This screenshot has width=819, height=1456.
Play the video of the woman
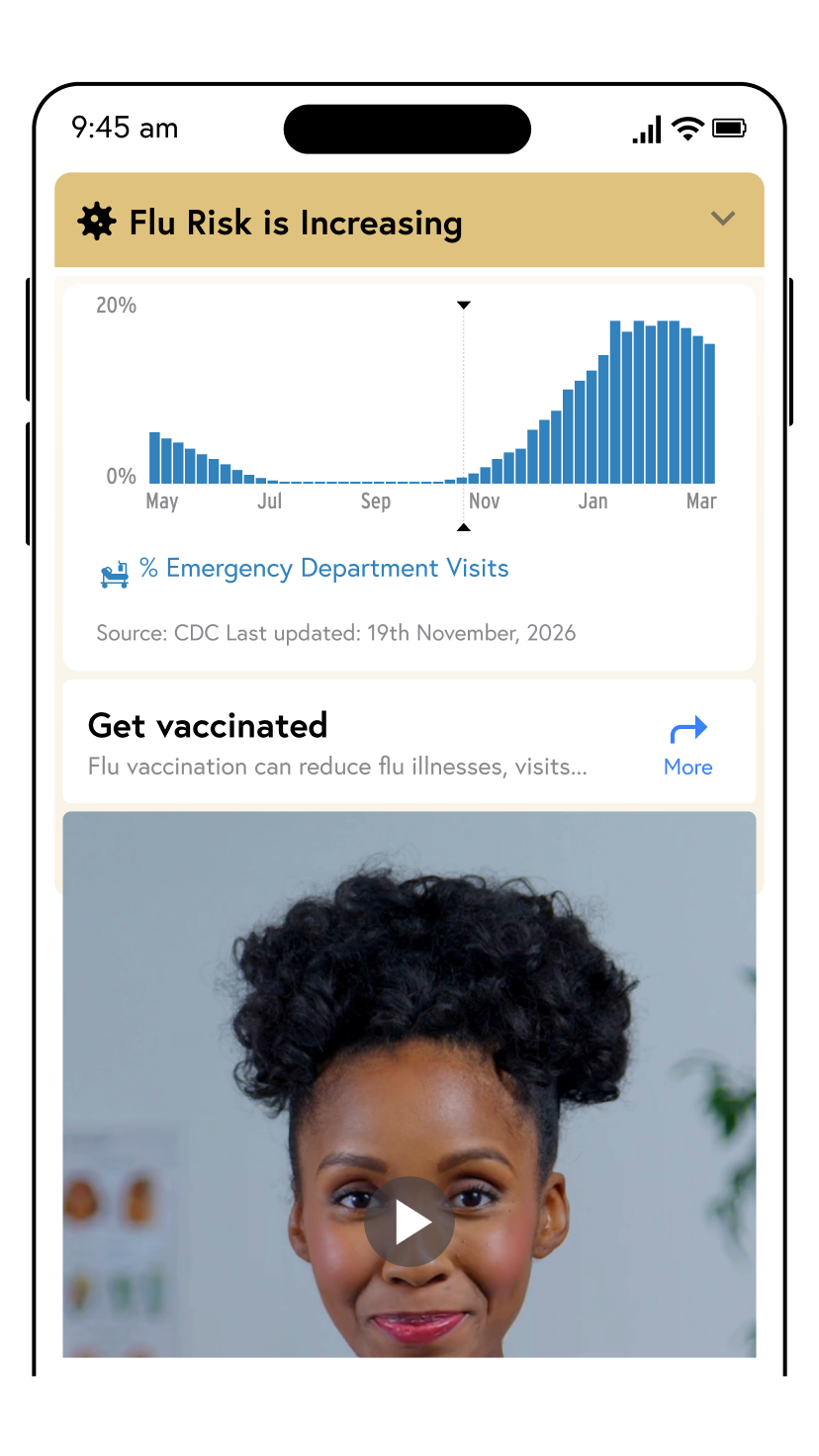point(409,1223)
